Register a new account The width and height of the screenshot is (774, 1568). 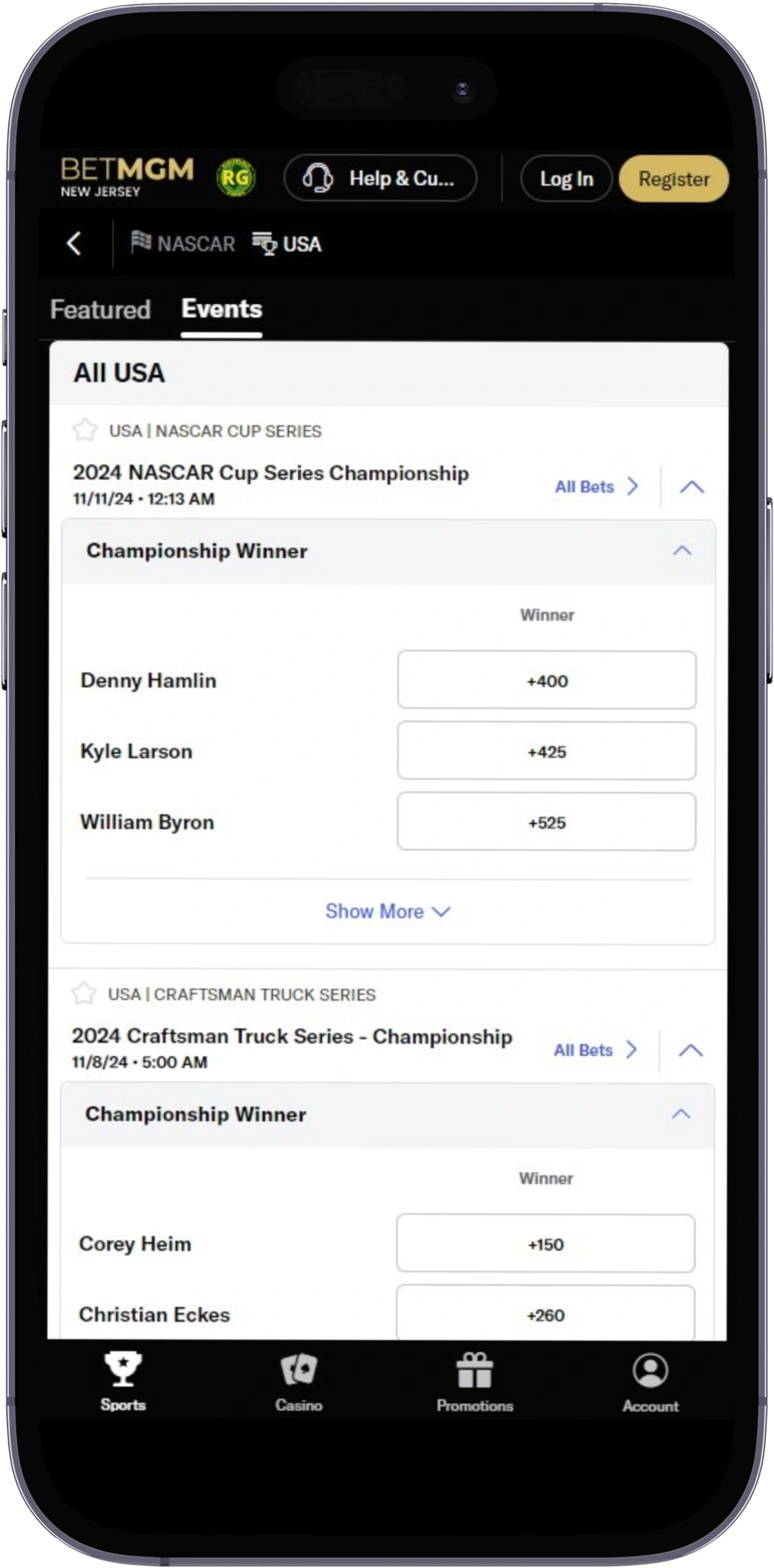pos(674,179)
